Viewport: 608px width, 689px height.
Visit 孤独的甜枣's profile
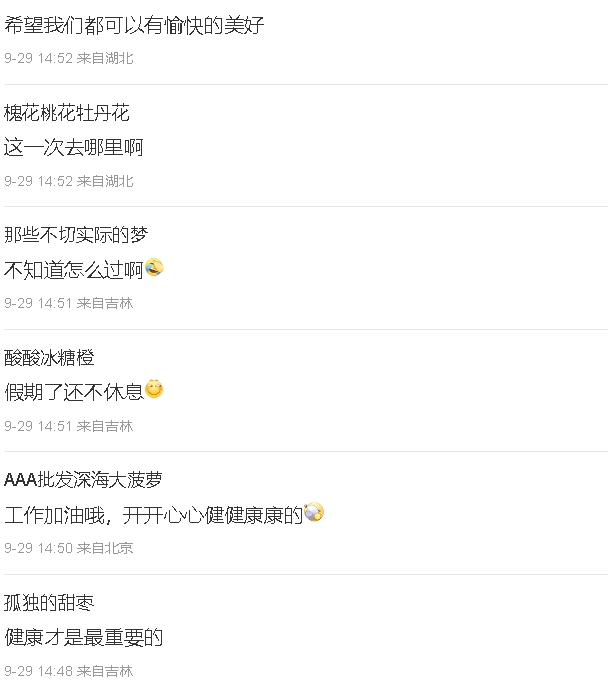pyautogui.click(x=49, y=603)
